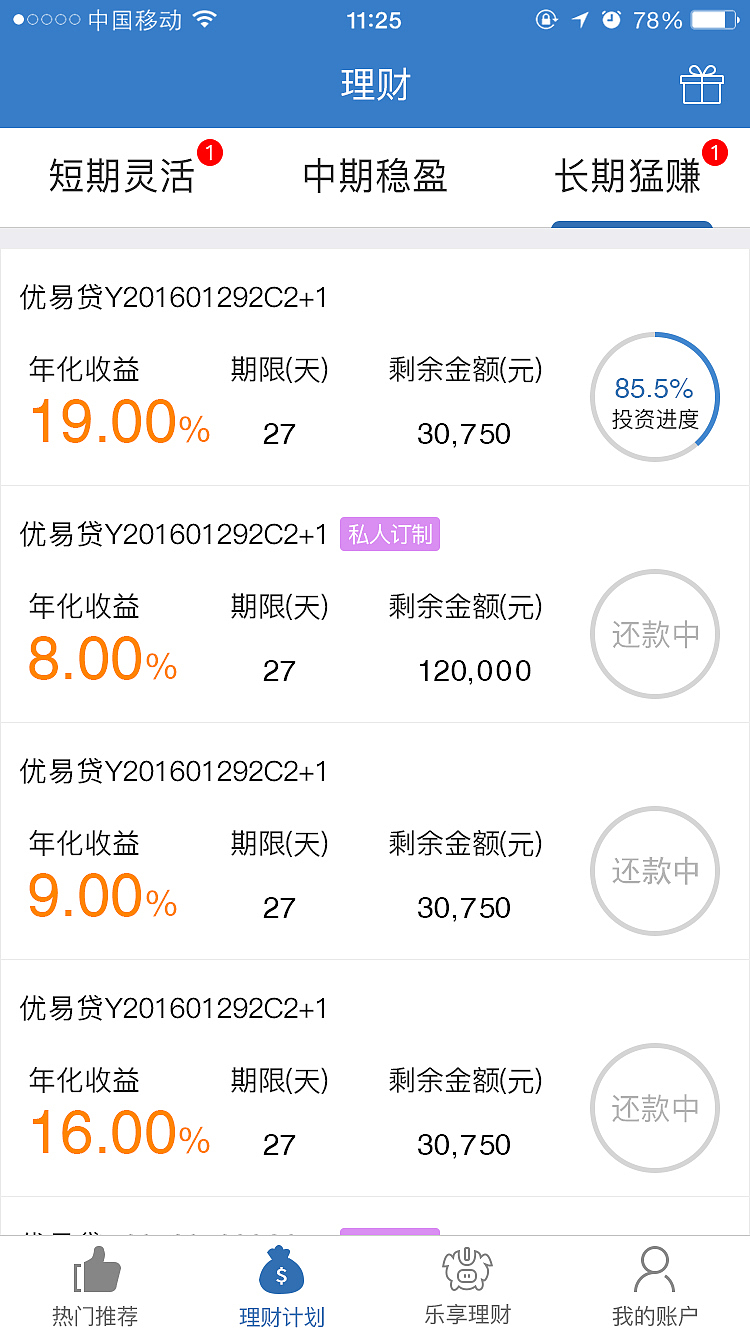Tap the Wi-Fi icon in status bar
This screenshot has width=750, height=1334.
(203, 18)
